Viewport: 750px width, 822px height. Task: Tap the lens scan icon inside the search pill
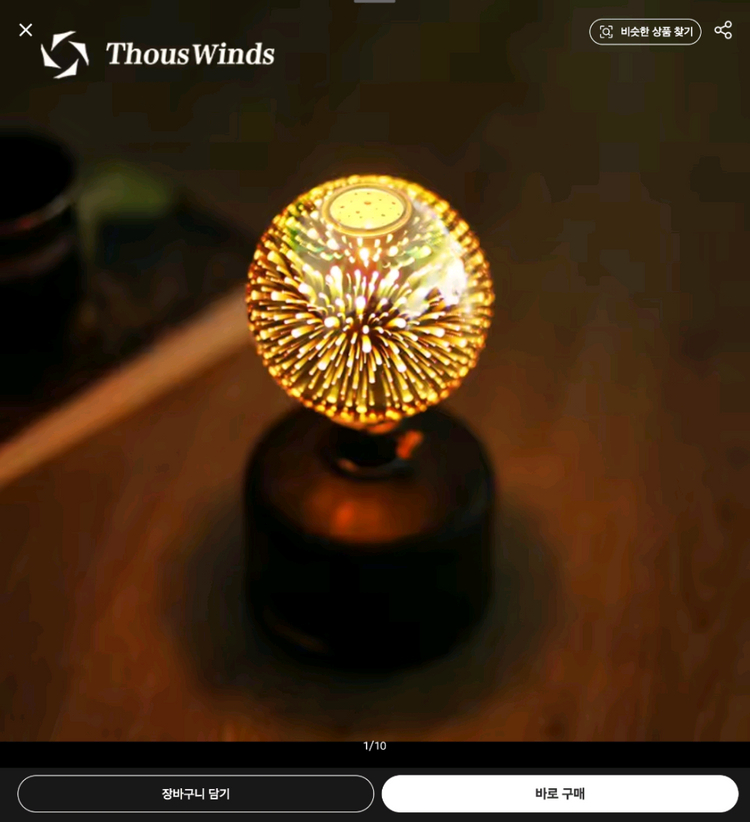point(605,32)
